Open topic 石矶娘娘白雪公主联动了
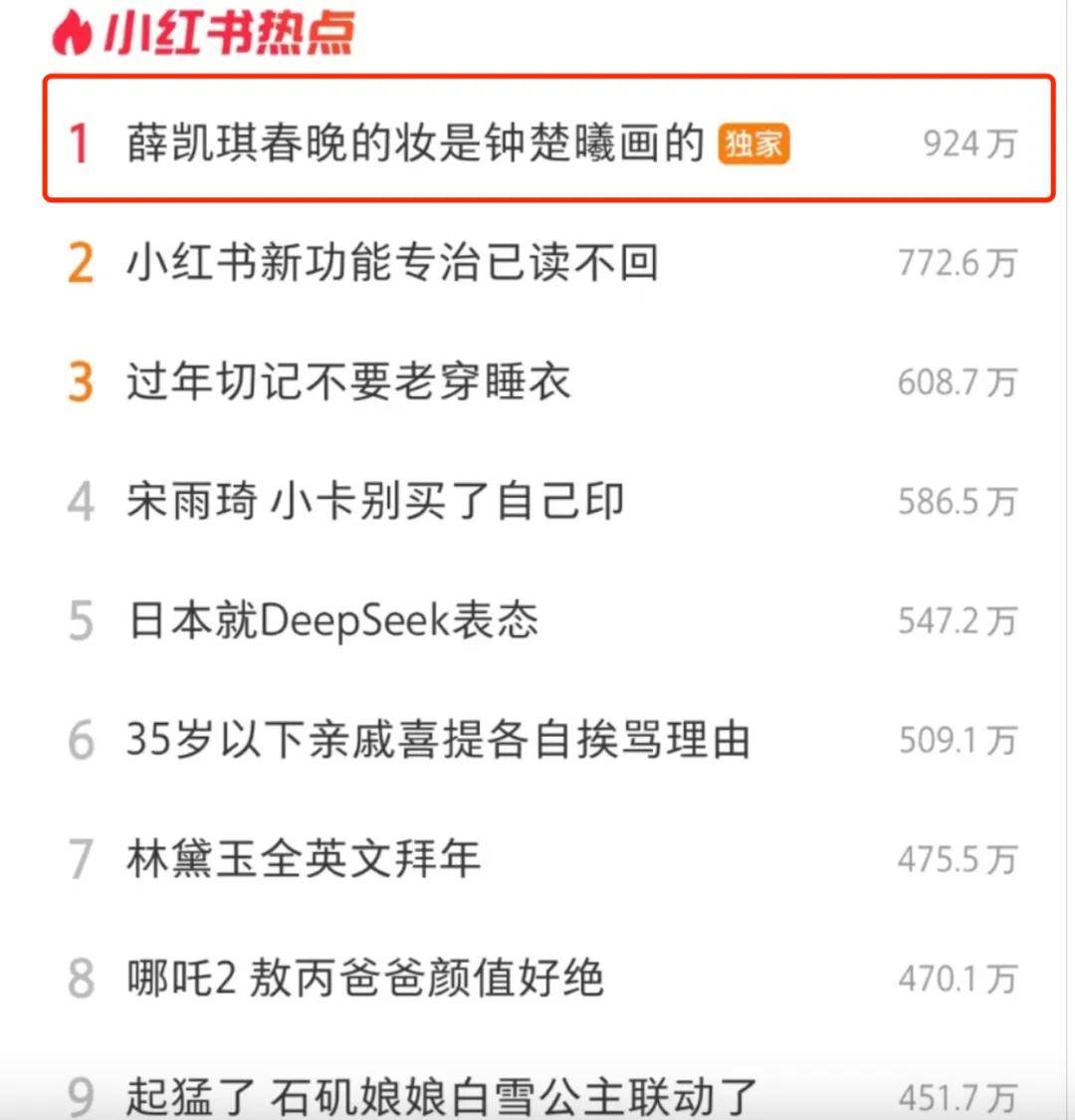 tap(441, 1095)
